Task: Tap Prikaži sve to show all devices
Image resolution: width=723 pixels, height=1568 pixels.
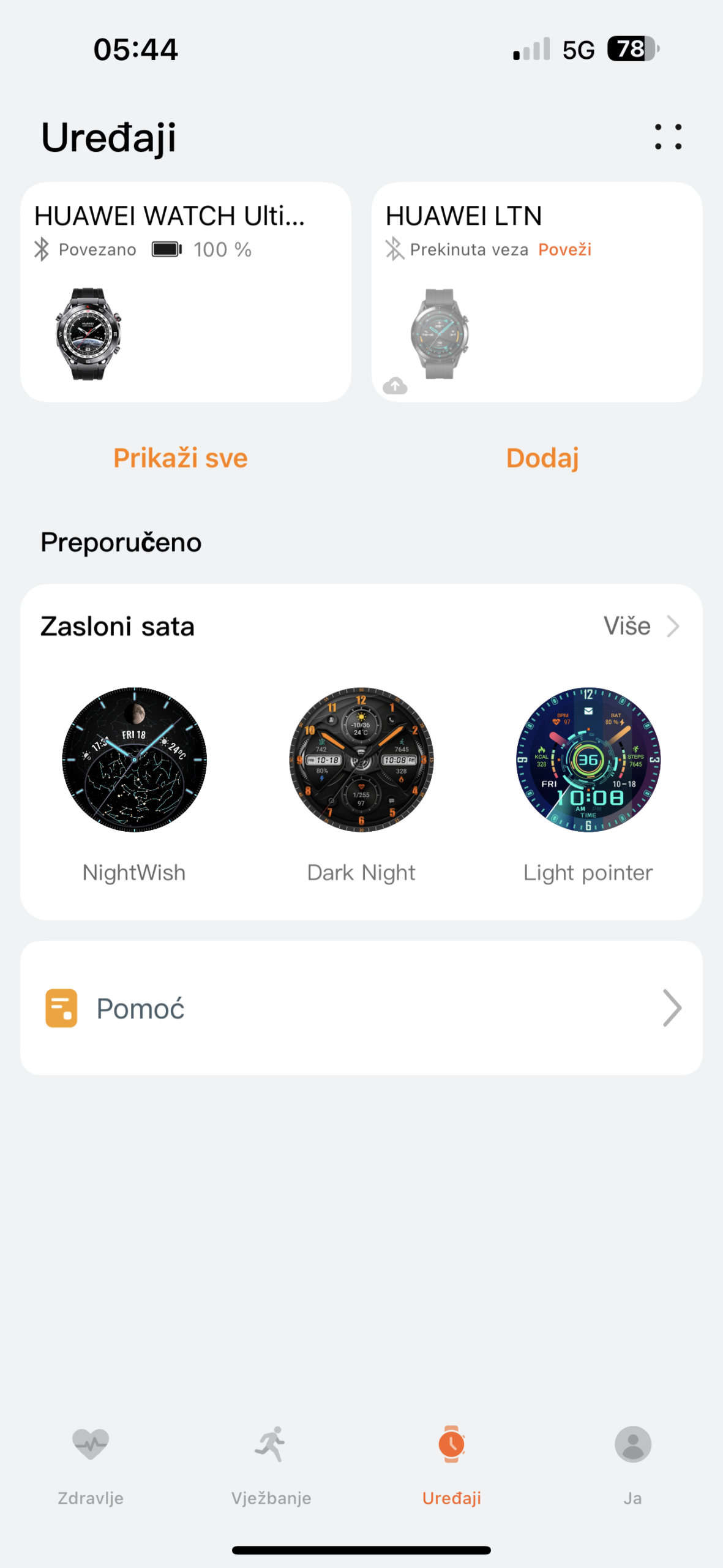Action: pos(181,458)
